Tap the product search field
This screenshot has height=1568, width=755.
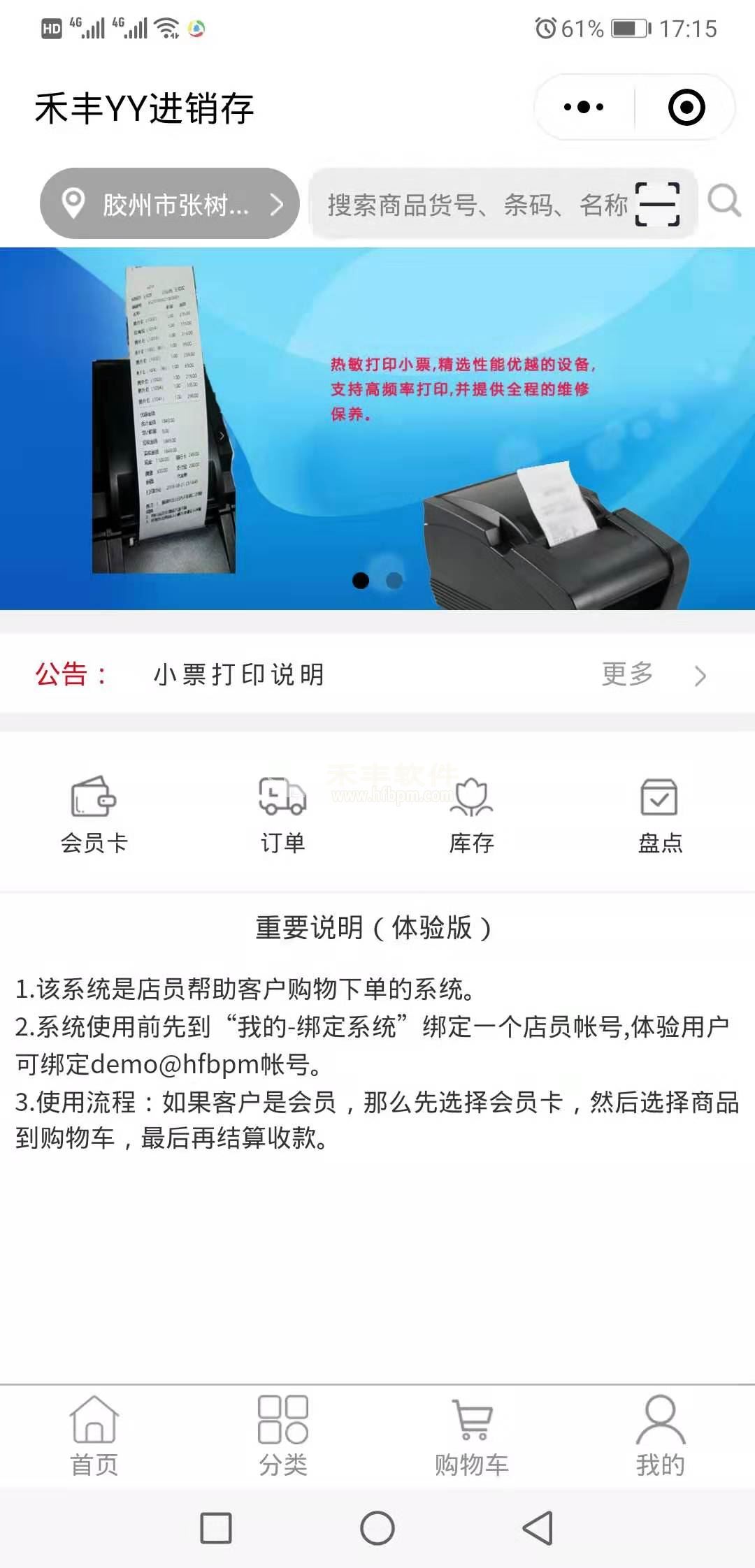click(x=475, y=205)
